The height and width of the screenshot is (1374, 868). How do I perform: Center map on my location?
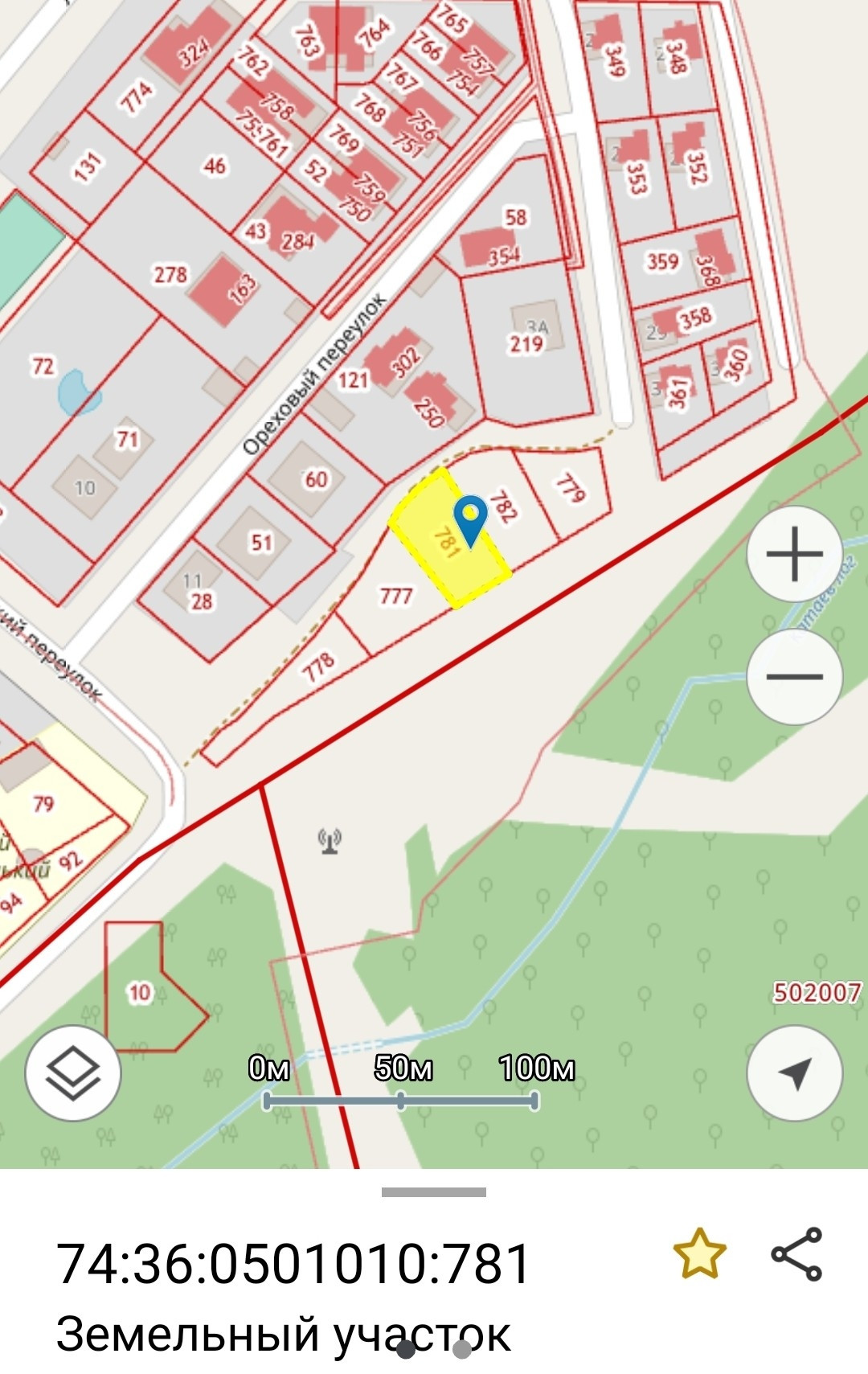pyautogui.click(x=794, y=1073)
